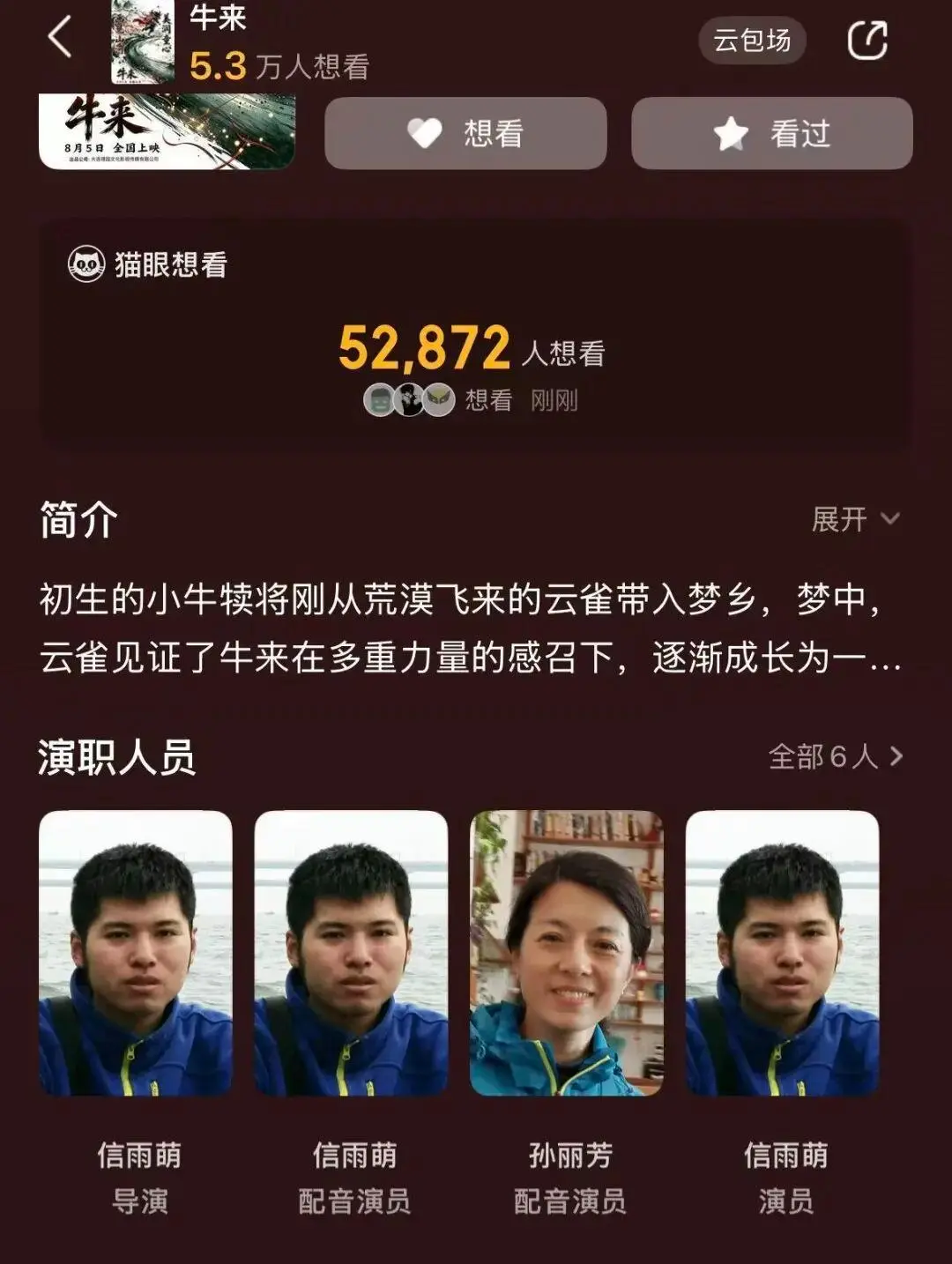Open the 牛来 movie poster banner

tap(167, 132)
